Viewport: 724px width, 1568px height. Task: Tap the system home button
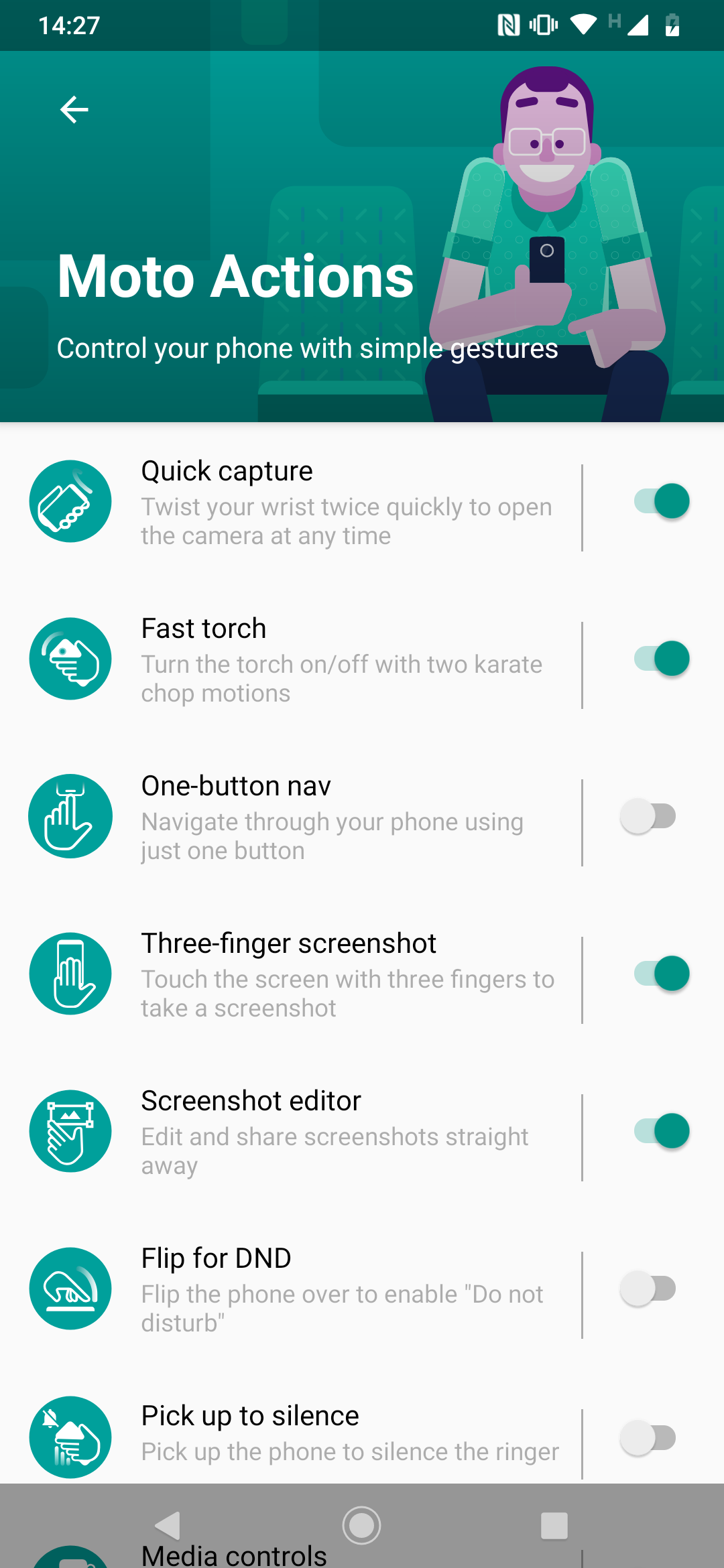click(362, 1526)
